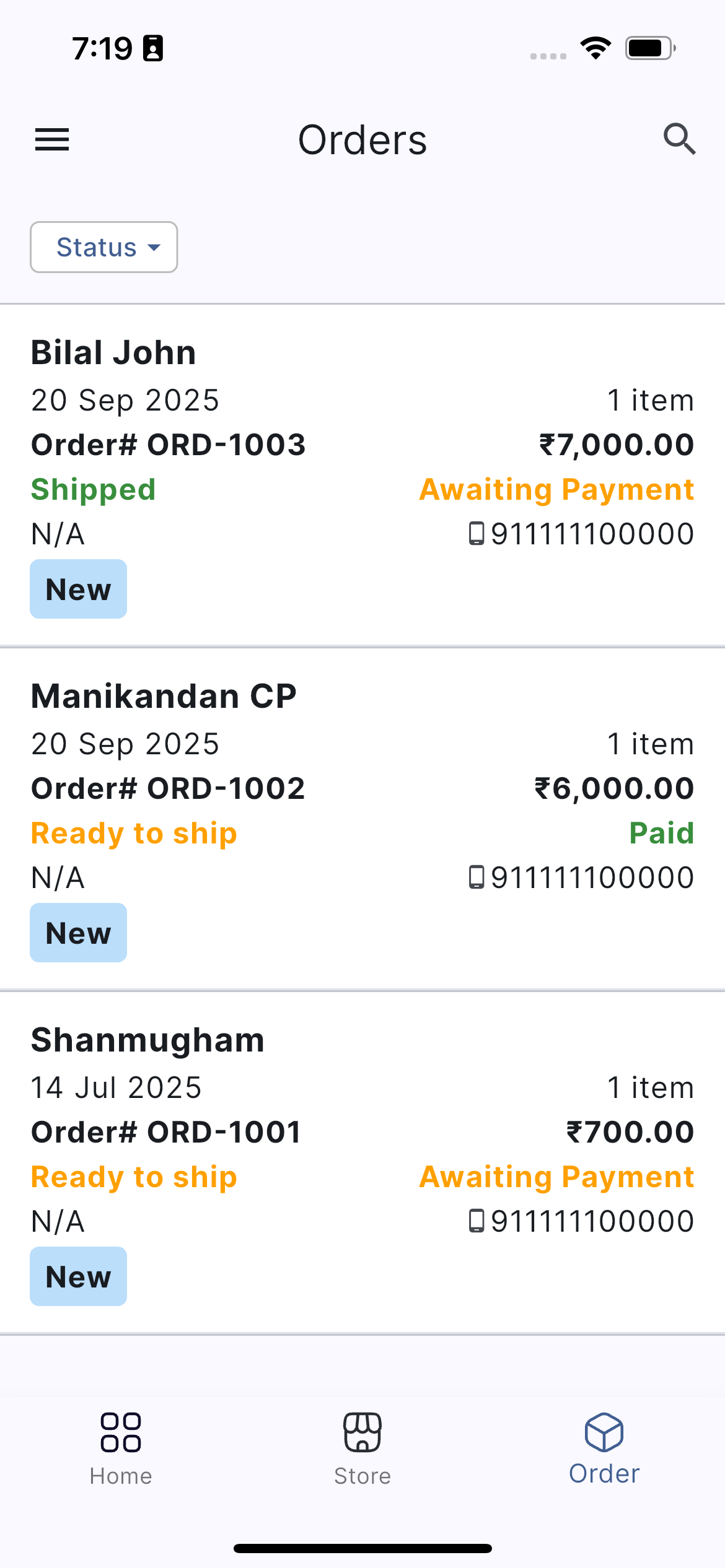Tap the New badge on order ORD-1003
The image size is (725, 1568).
tap(78, 588)
